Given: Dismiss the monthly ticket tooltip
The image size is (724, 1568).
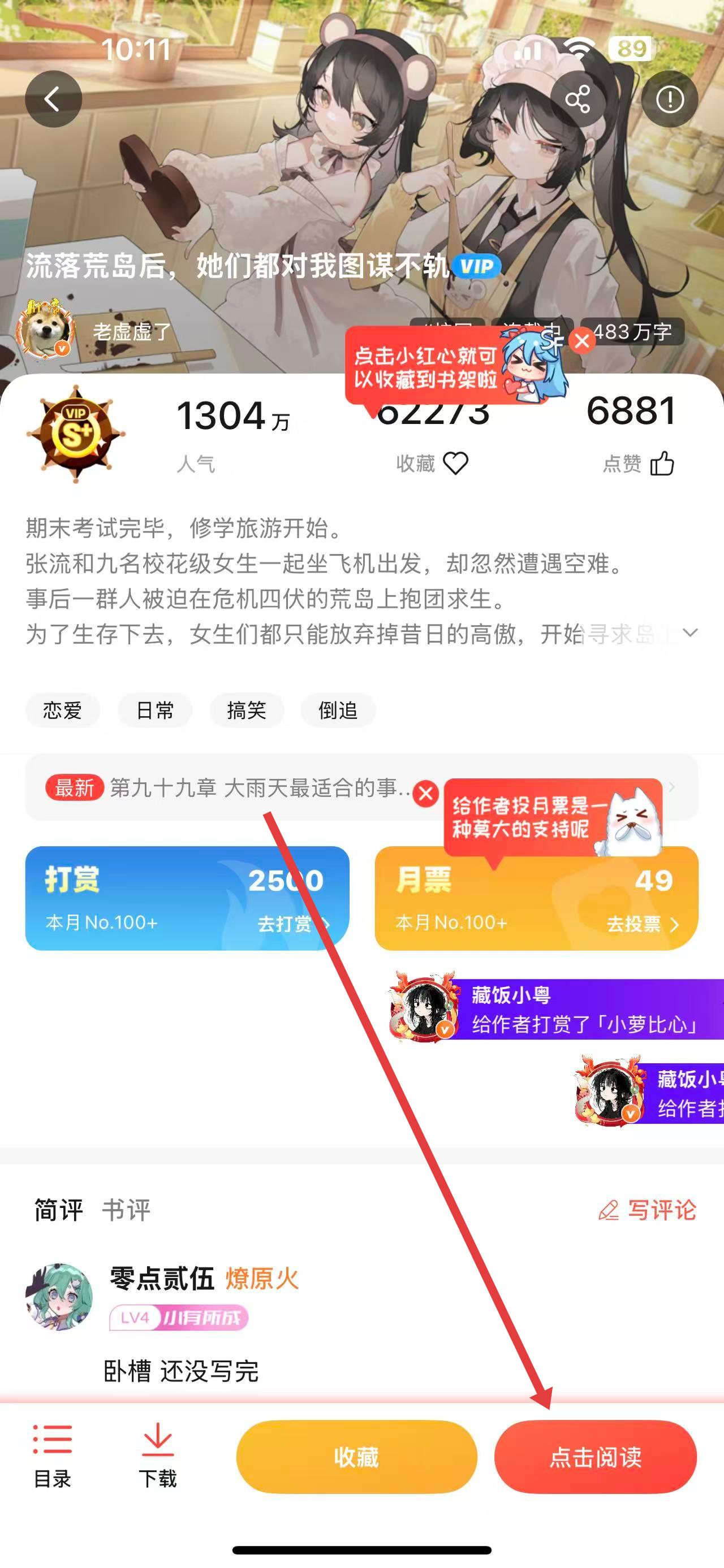Looking at the screenshot, I should tap(425, 793).
